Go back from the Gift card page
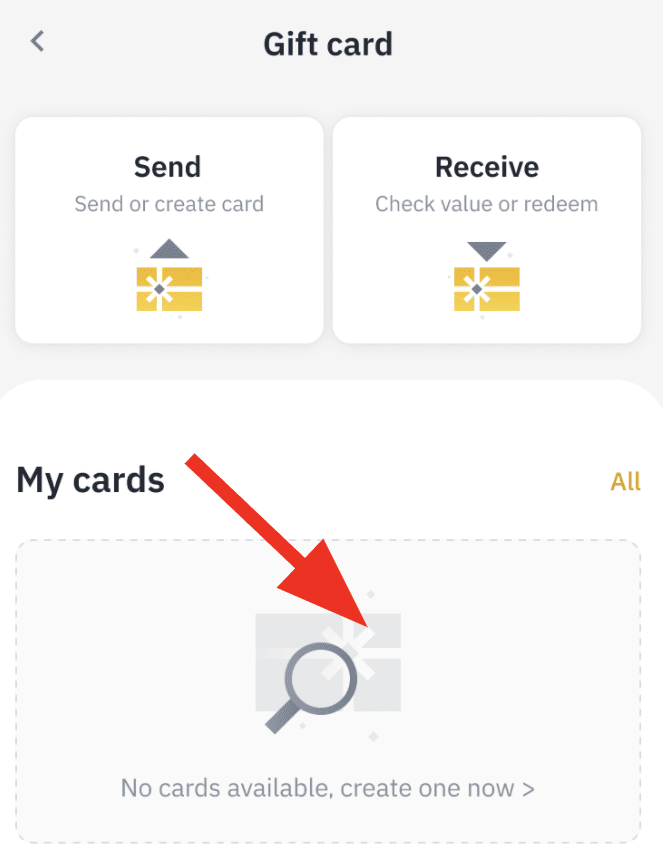Viewport: 668px width, 860px height. tap(38, 42)
